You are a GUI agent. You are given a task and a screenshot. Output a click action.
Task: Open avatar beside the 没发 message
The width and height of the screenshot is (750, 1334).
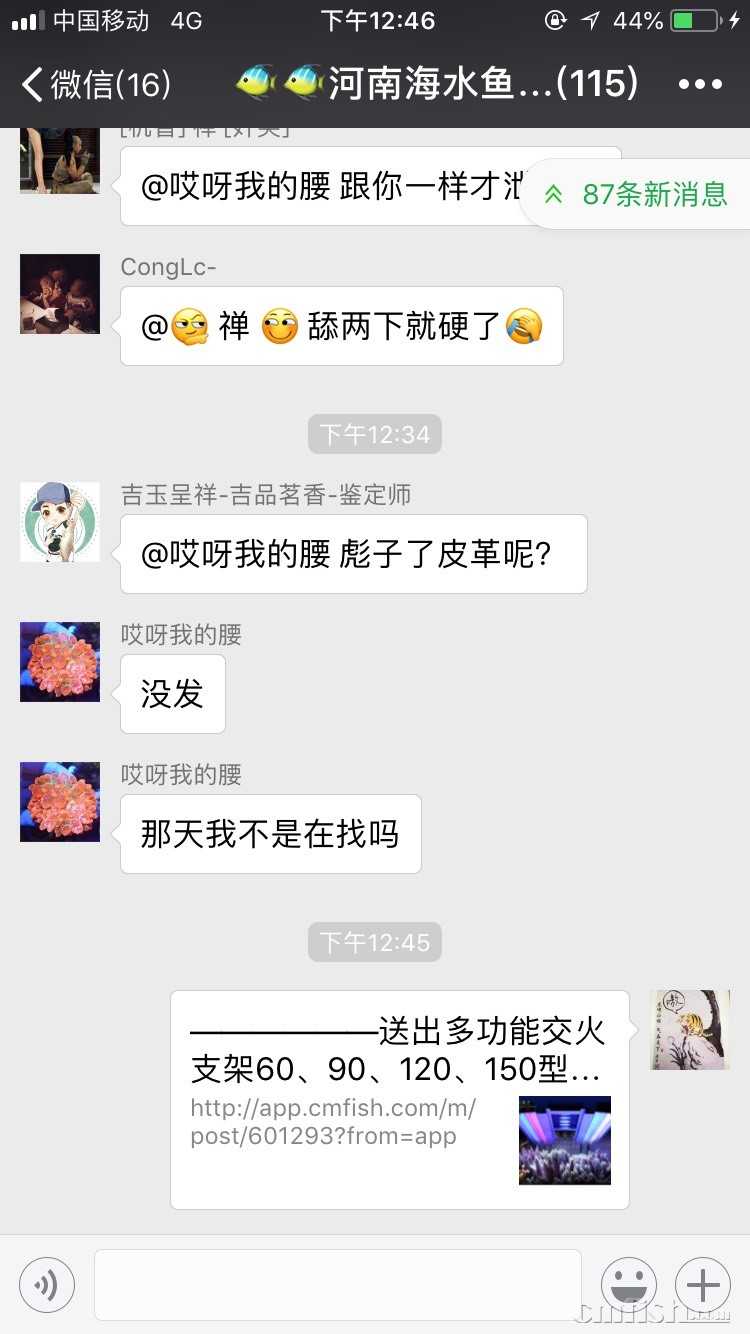(60, 662)
